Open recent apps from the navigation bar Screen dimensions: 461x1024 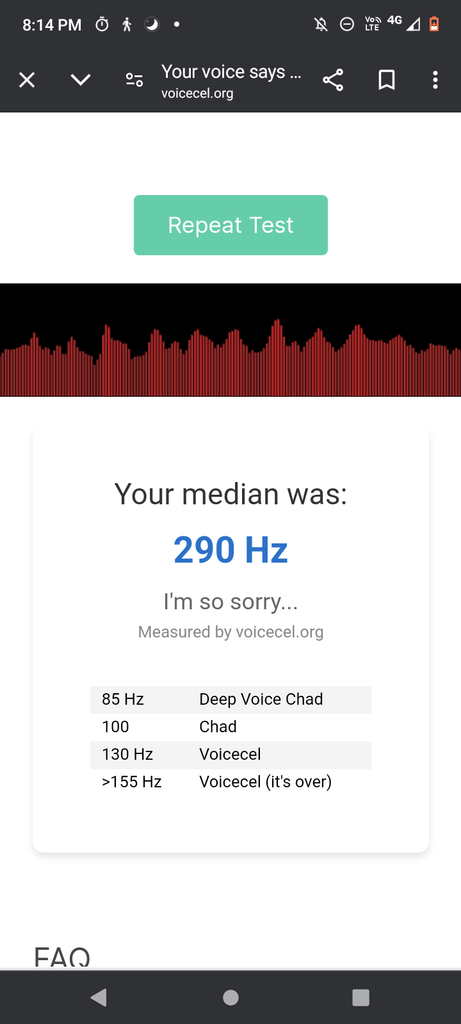click(360, 997)
